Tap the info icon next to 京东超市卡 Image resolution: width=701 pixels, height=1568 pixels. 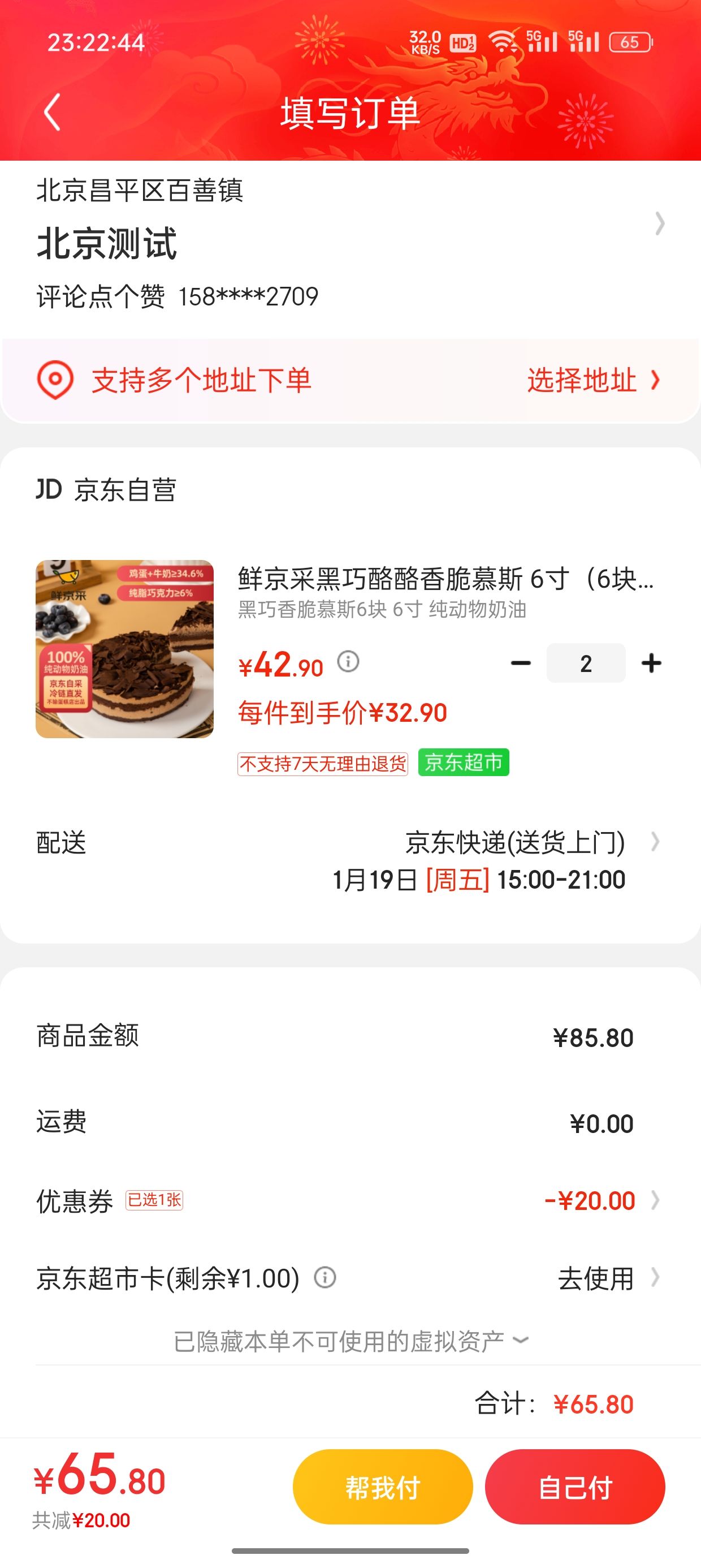click(325, 1277)
